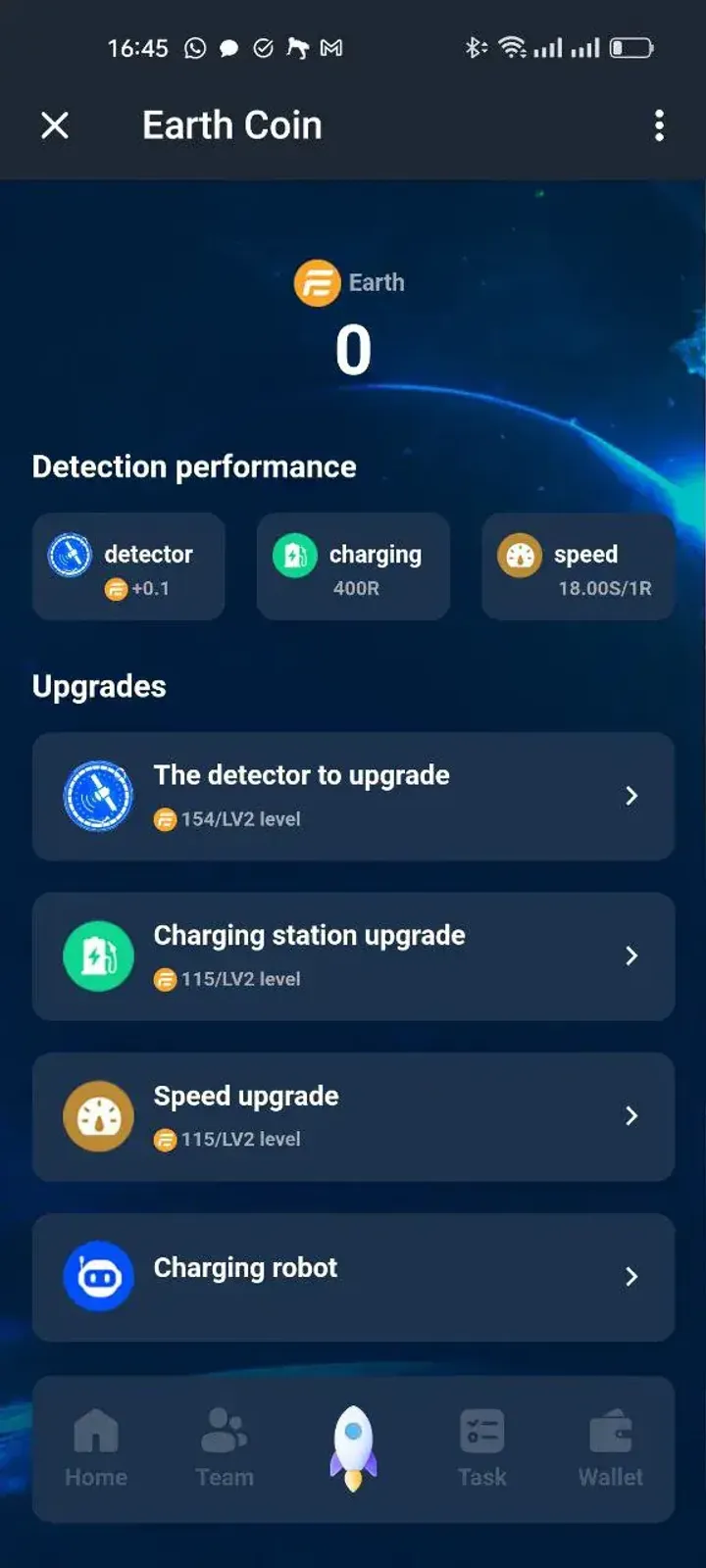Open the three-dot overflow menu
The height and width of the screenshot is (1568, 706).
point(659,125)
